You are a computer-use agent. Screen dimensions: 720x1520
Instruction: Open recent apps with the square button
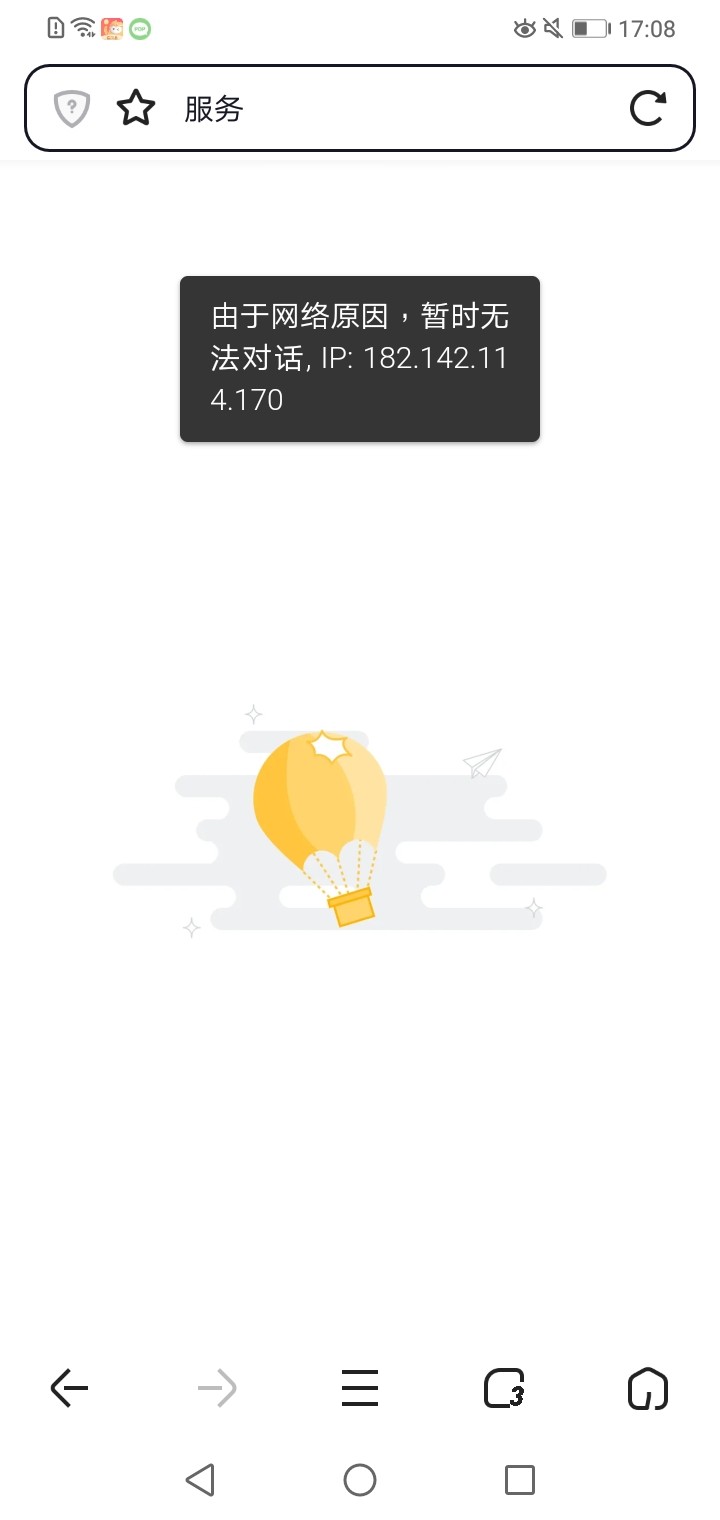pyautogui.click(x=519, y=1479)
